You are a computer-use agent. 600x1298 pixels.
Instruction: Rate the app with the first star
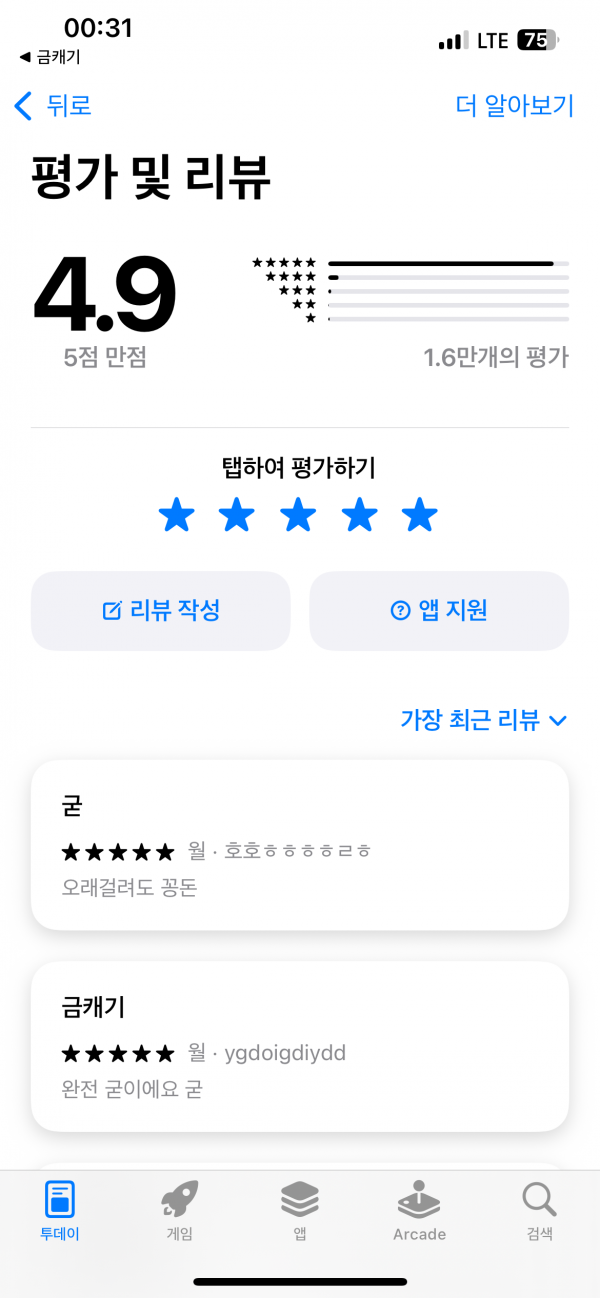click(x=177, y=516)
